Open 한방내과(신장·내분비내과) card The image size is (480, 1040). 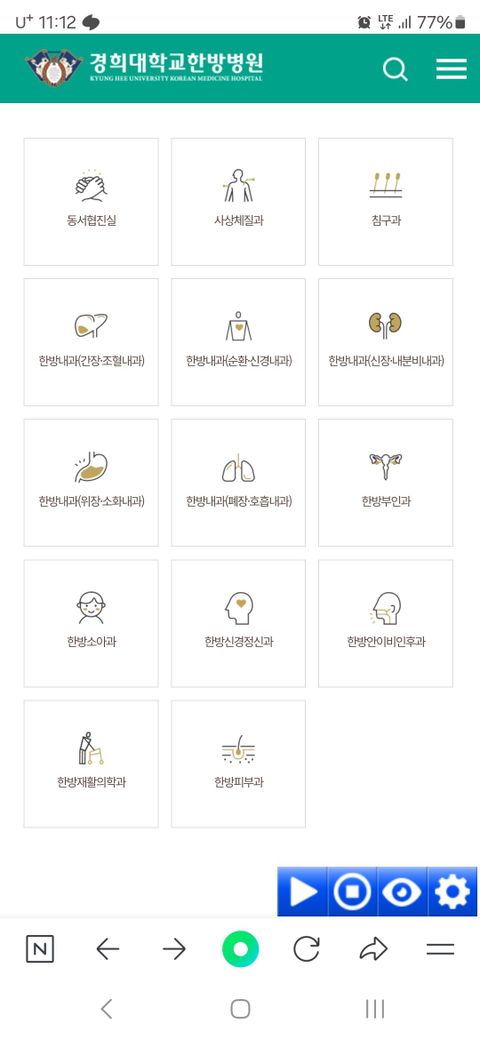(385, 342)
